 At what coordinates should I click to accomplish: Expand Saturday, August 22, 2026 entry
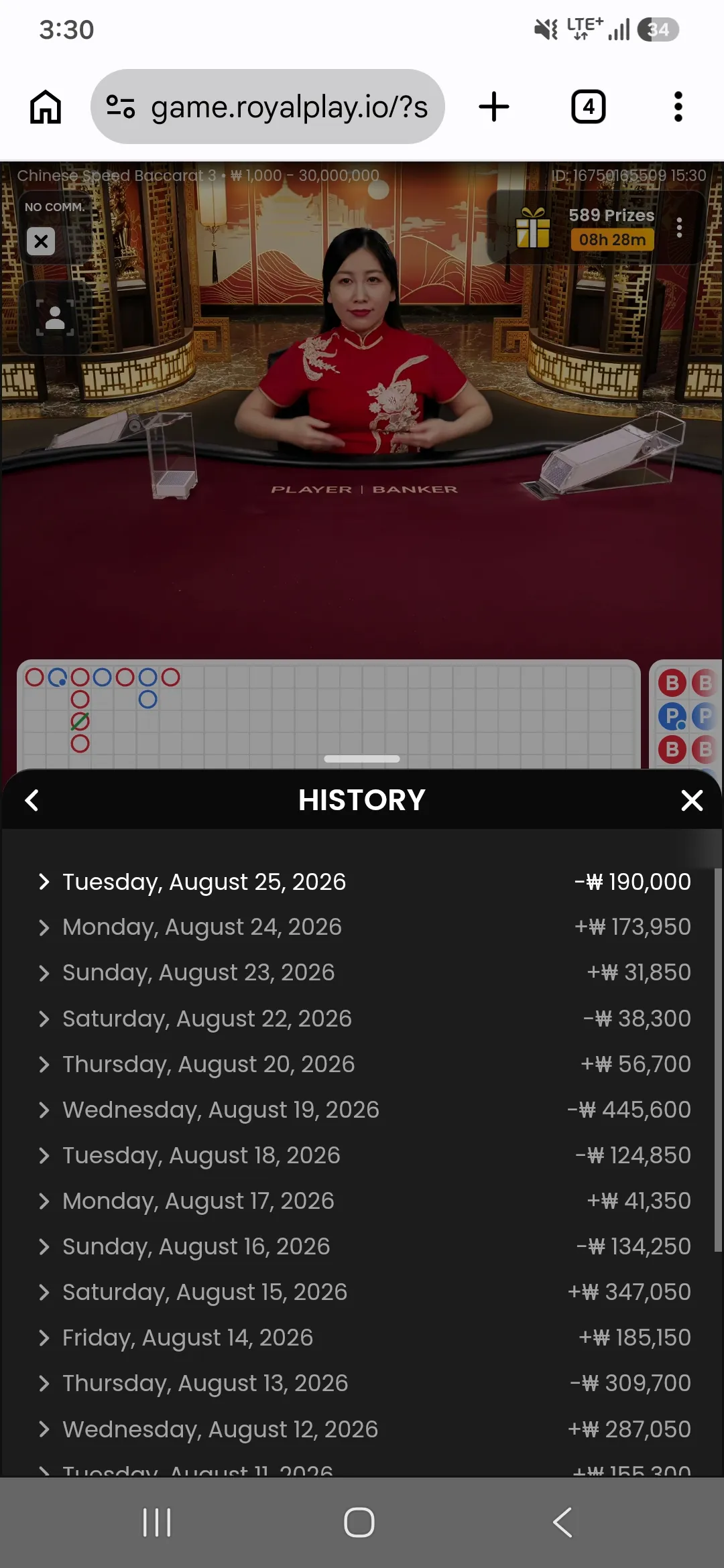tap(362, 1019)
